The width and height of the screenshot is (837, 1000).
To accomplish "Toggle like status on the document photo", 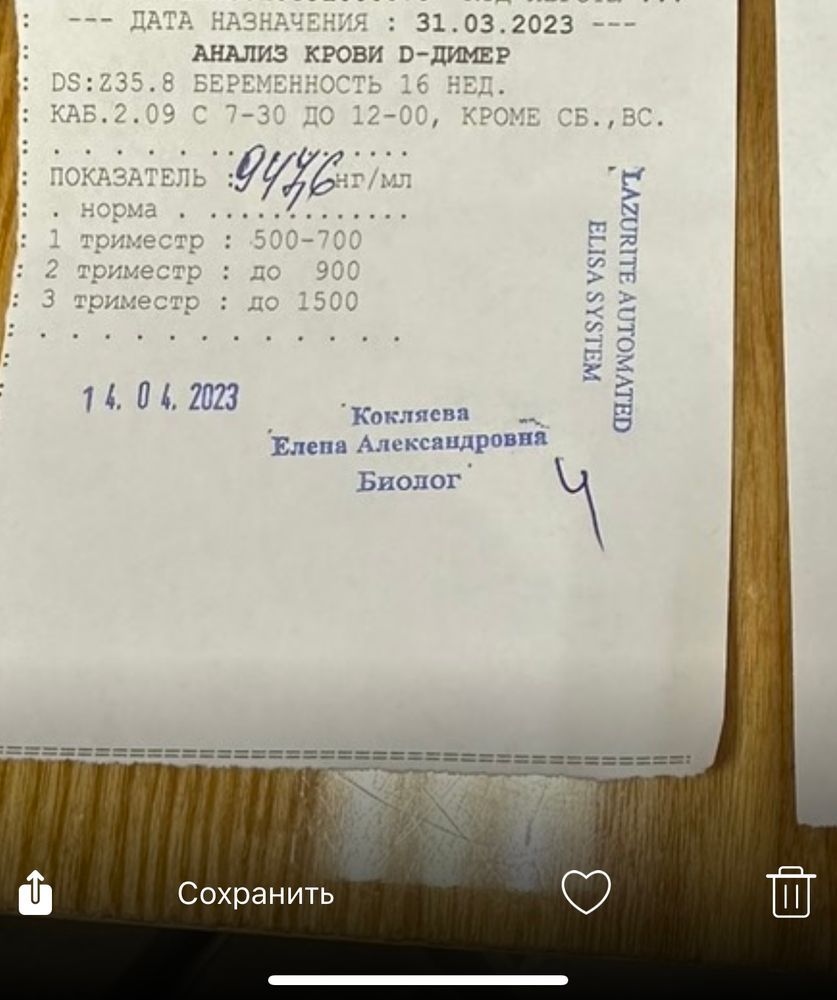I will (x=588, y=891).
